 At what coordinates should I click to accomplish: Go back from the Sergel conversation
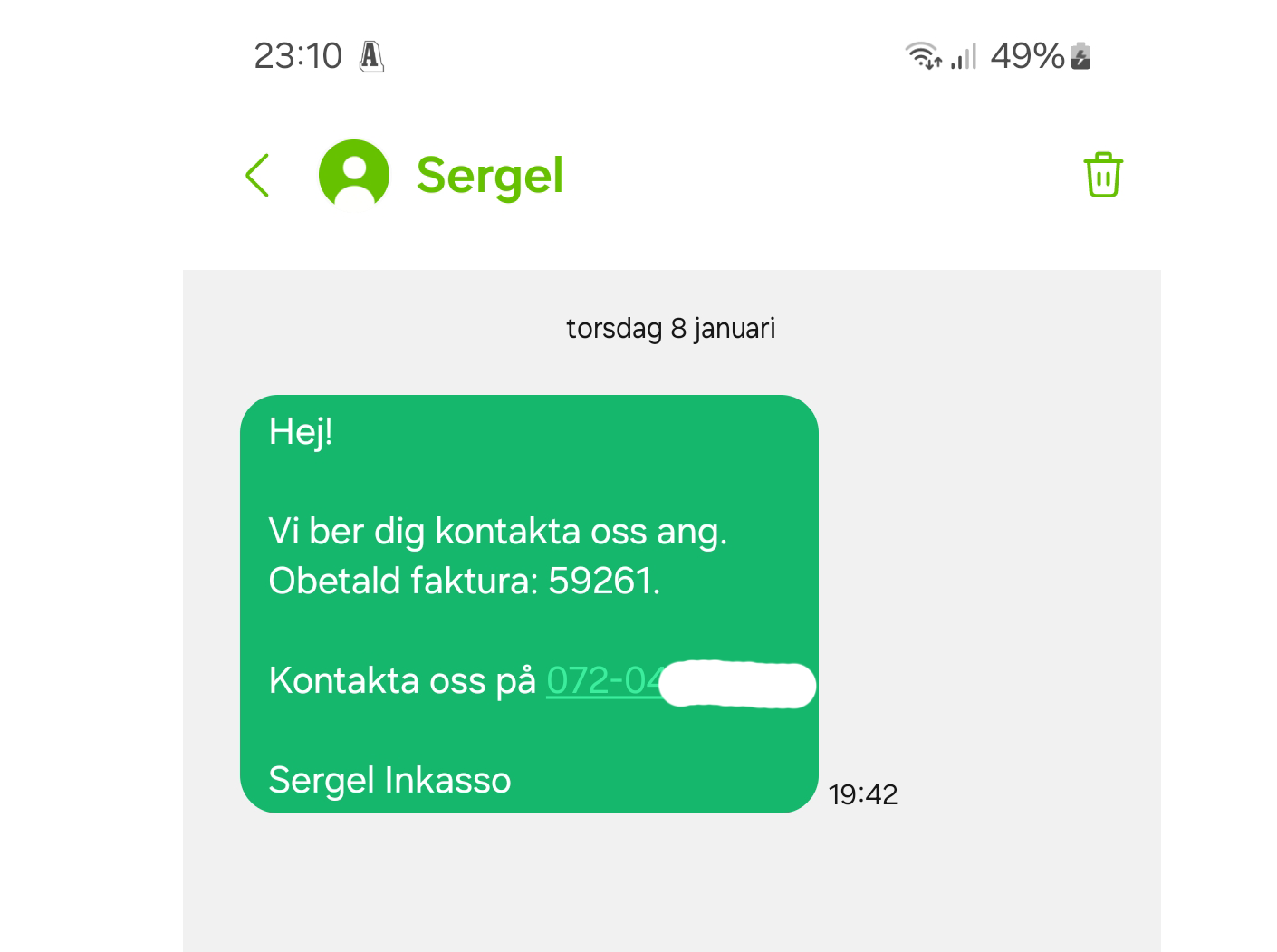tap(257, 176)
